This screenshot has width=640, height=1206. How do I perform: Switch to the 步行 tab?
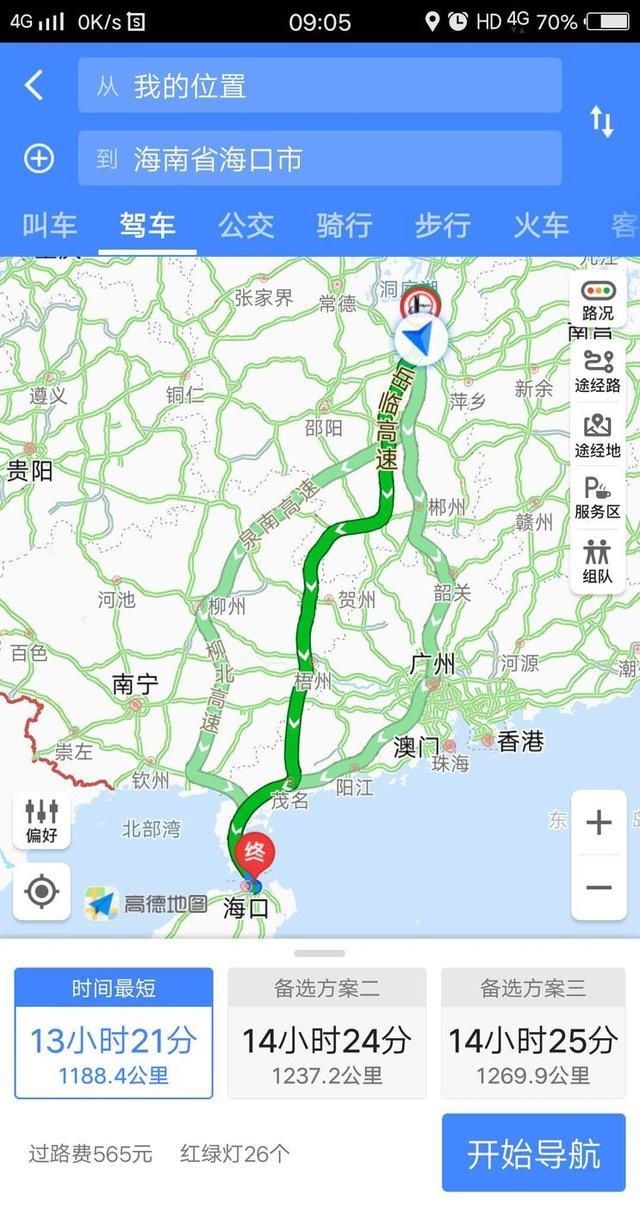coord(442,225)
